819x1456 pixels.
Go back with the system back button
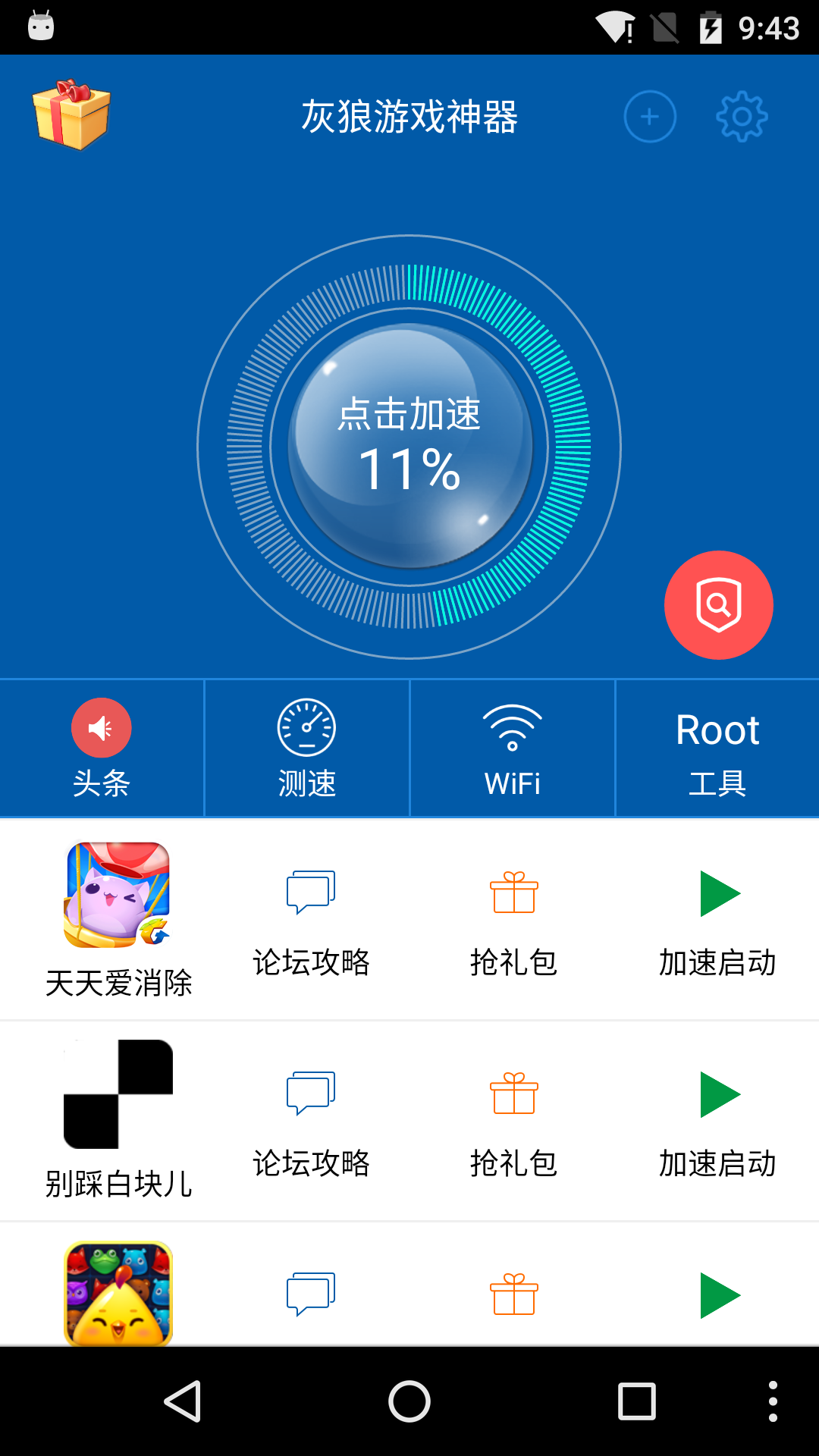point(183,1401)
